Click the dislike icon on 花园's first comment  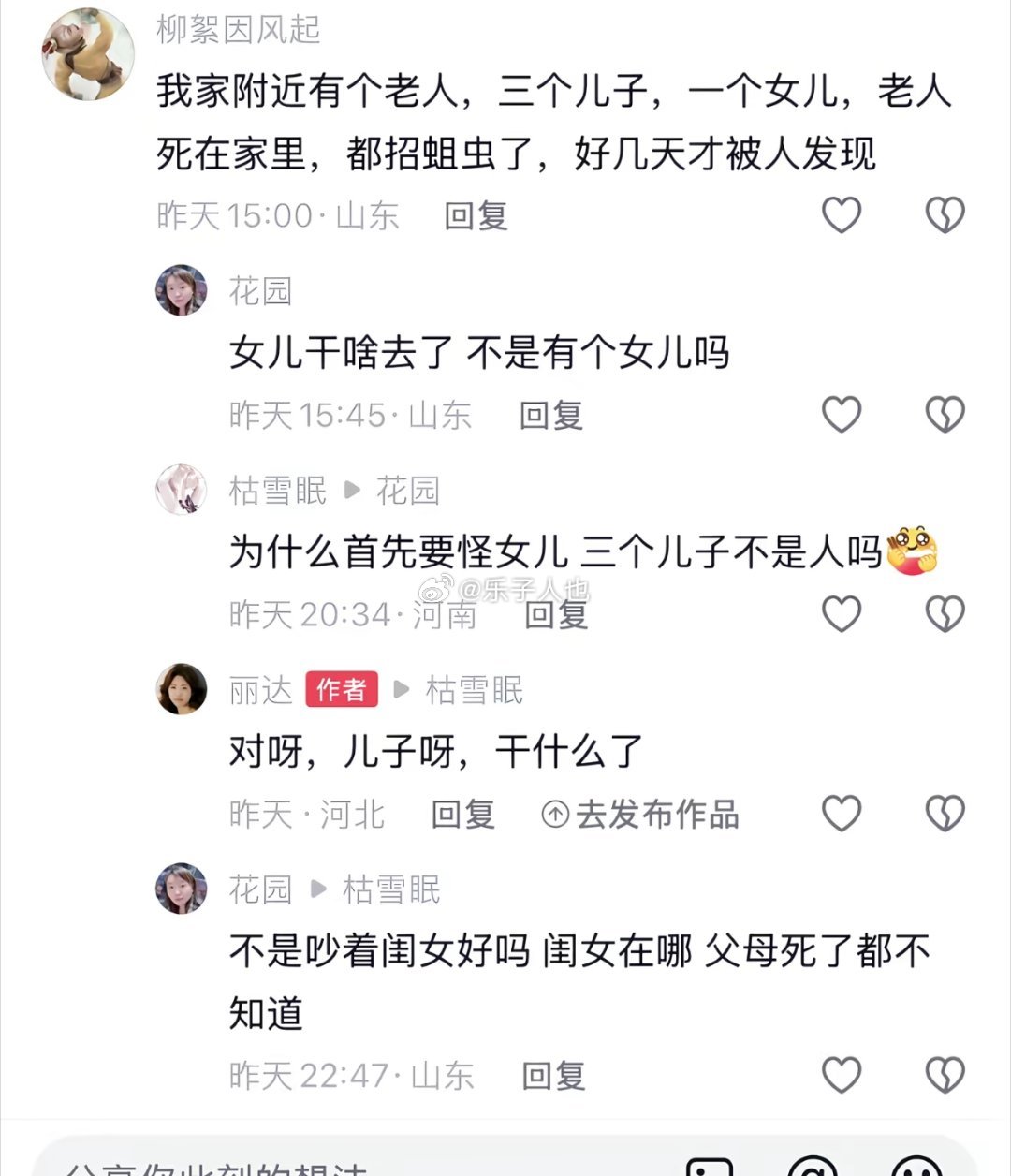point(945,413)
